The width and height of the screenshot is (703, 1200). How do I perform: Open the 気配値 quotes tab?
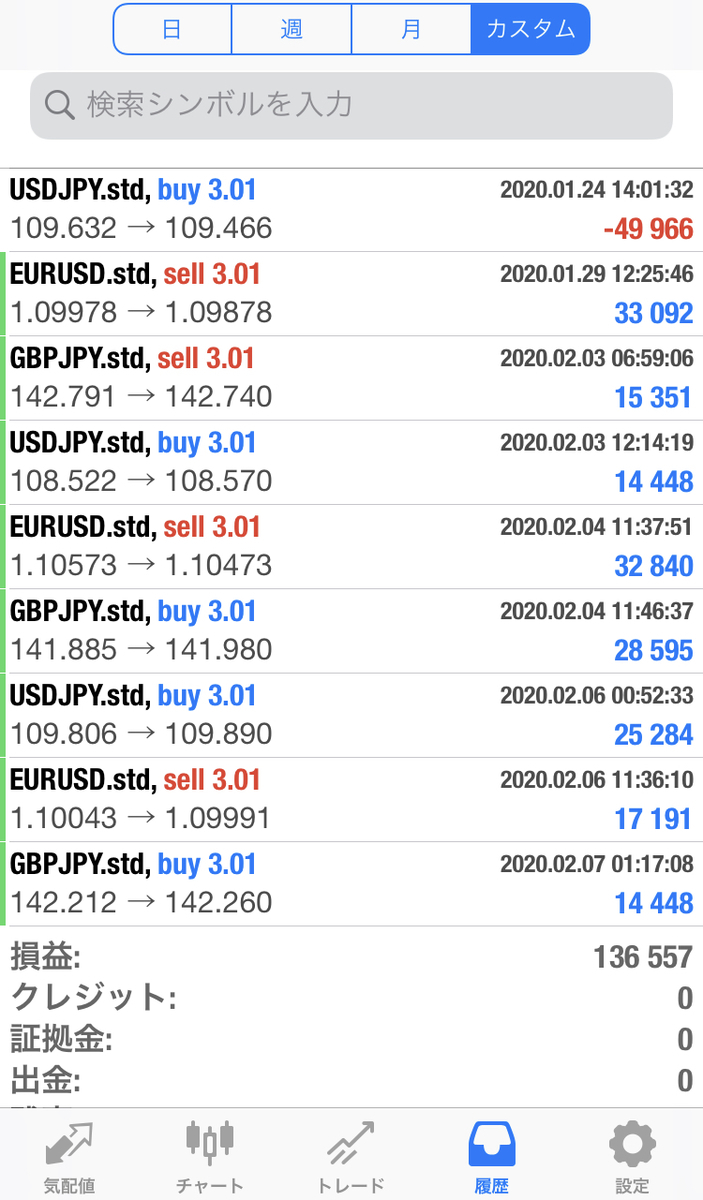click(x=69, y=1157)
